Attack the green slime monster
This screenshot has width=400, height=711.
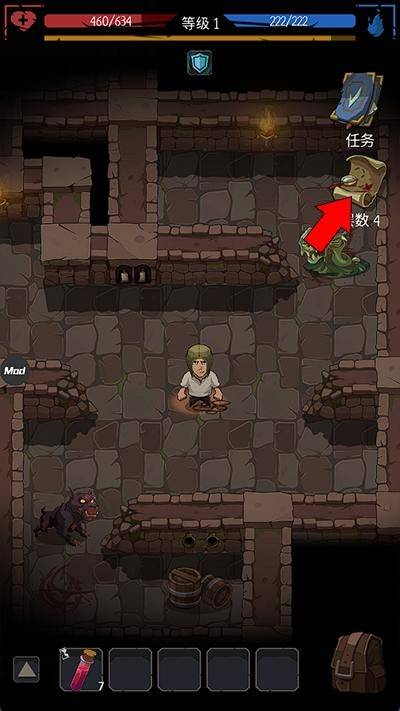pyautogui.click(x=332, y=256)
